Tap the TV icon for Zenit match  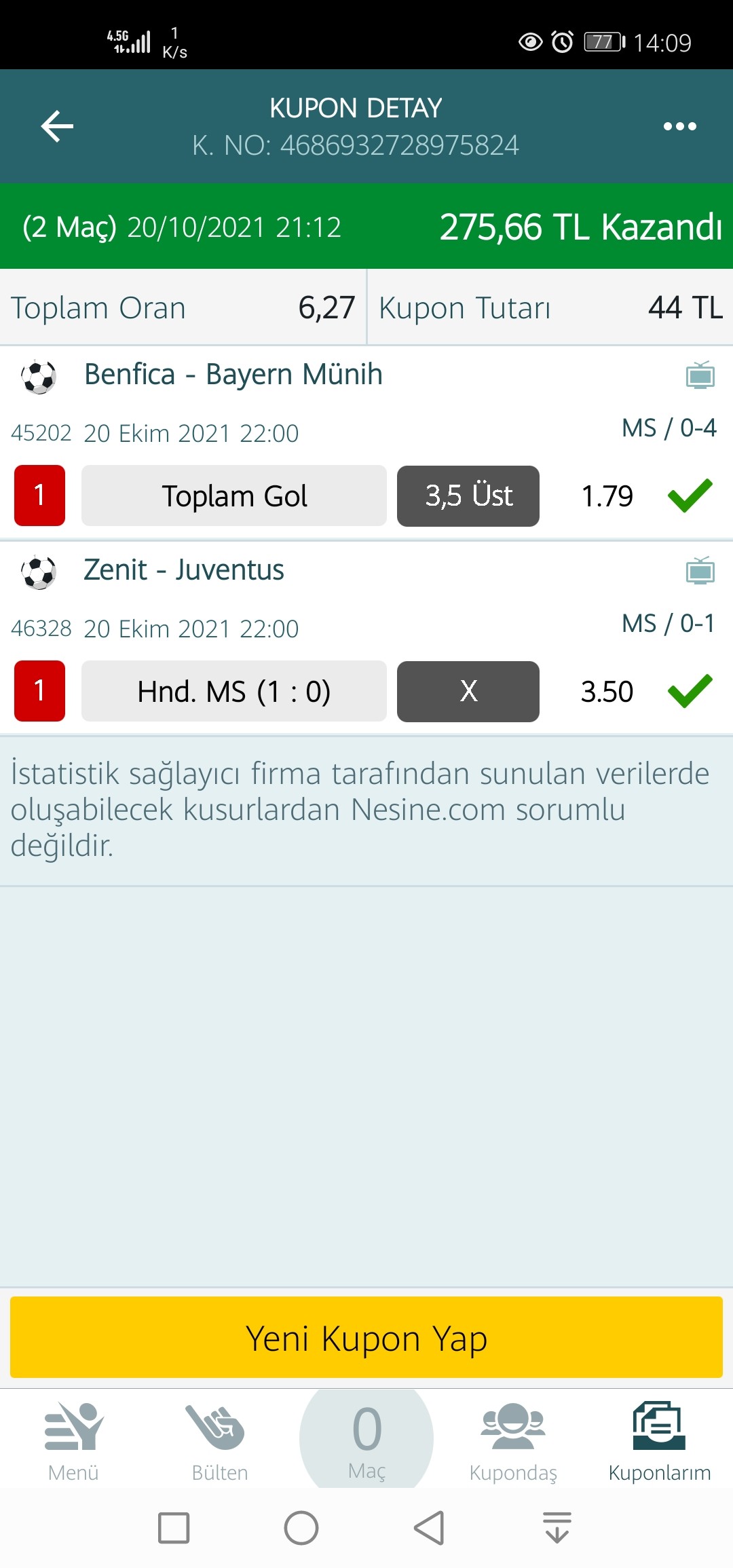[x=700, y=570]
